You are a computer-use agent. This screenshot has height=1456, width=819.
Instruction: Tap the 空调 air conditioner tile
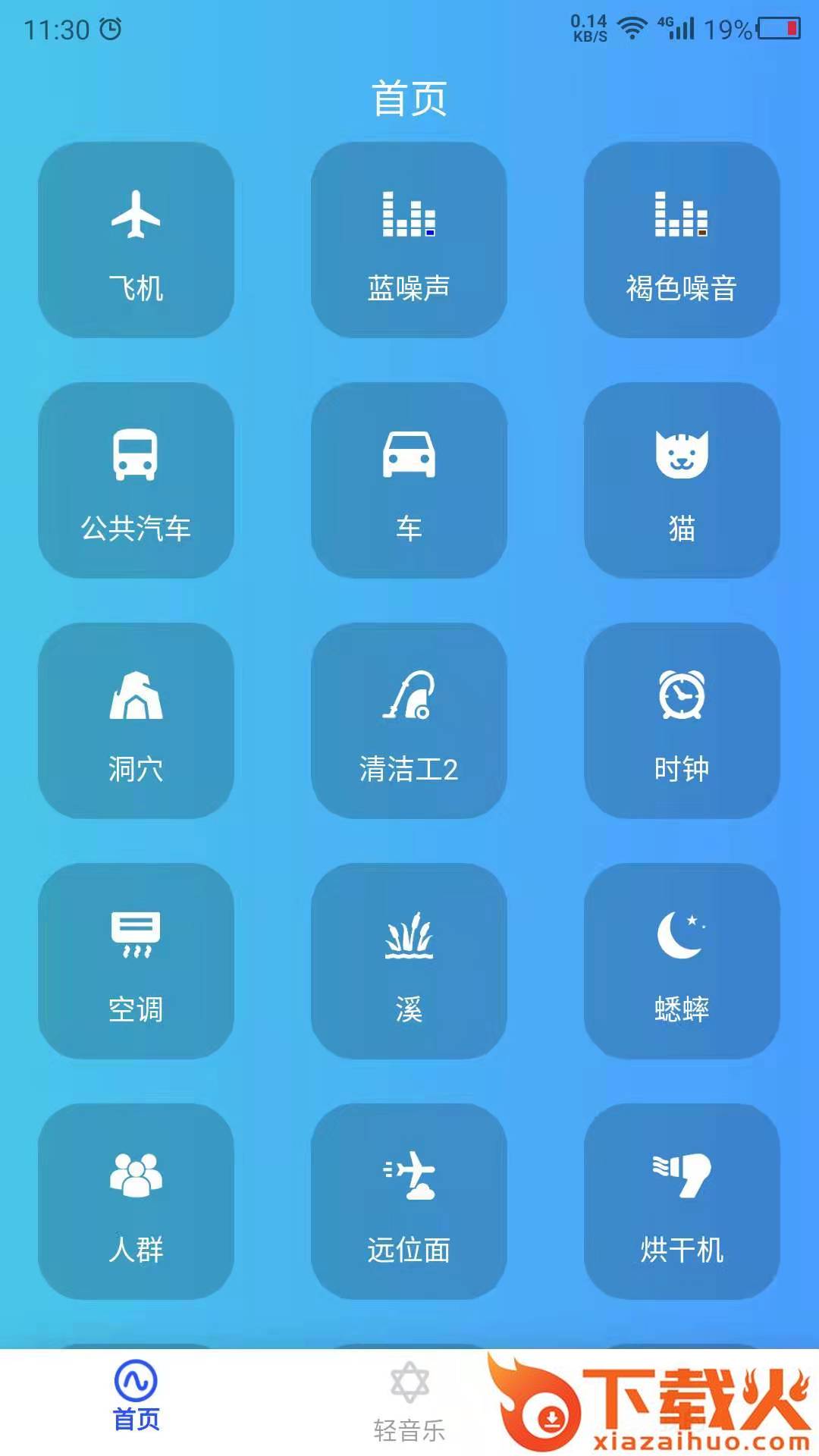136,961
